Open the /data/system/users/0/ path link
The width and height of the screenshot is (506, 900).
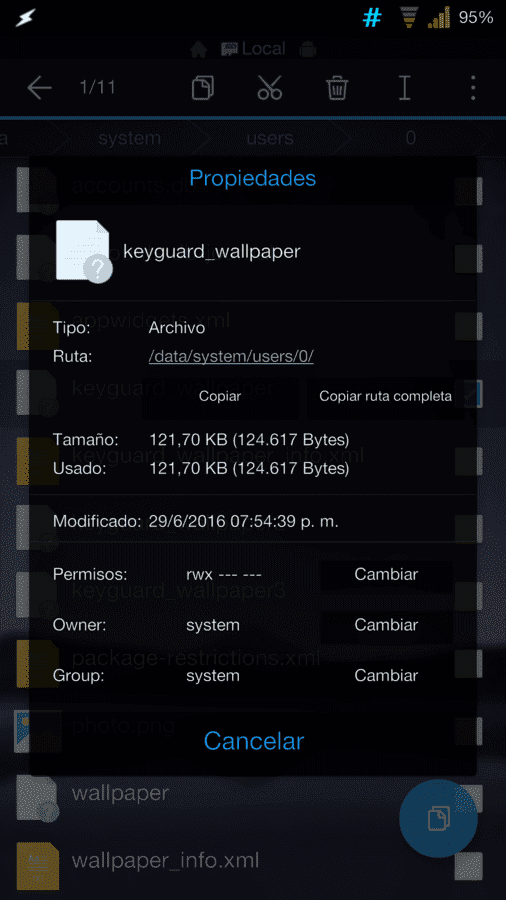click(x=231, y=356)
